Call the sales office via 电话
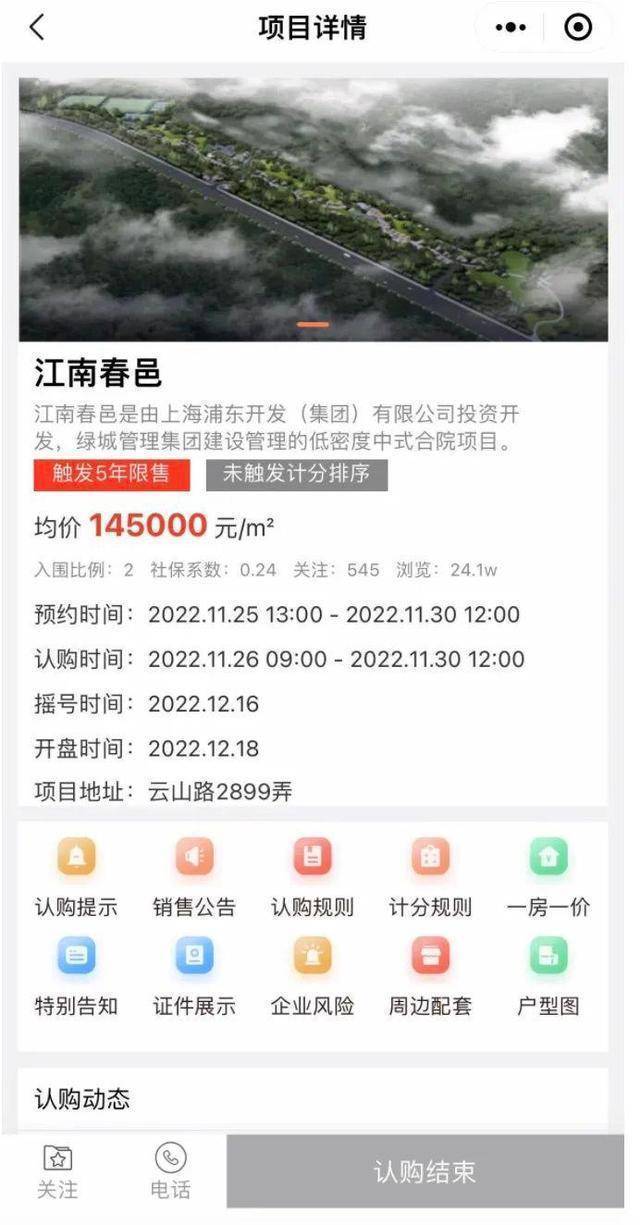The image size is (640, 1225). (x=170, y=1172)
